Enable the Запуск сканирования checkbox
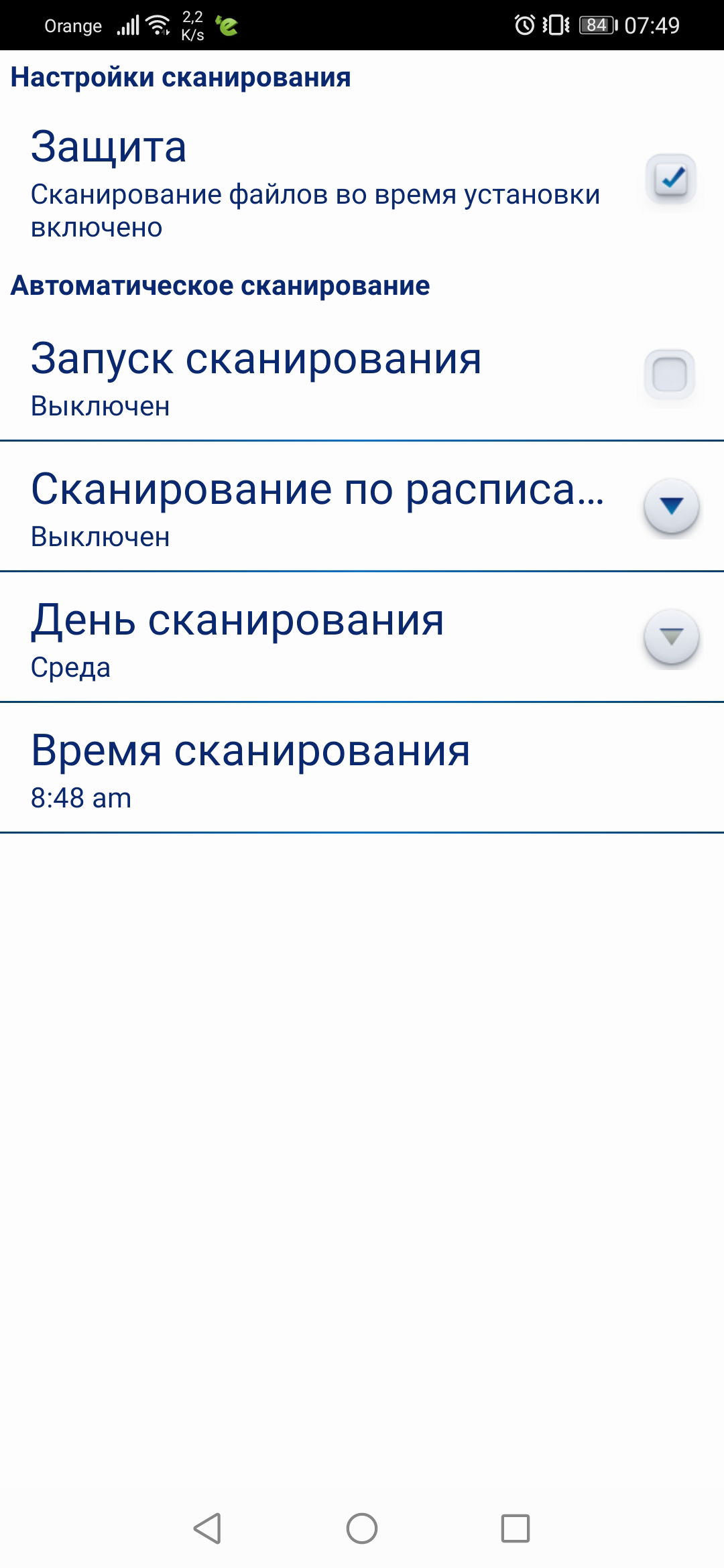The width and height of the screenshot is (724, 1568). (669, 374)
